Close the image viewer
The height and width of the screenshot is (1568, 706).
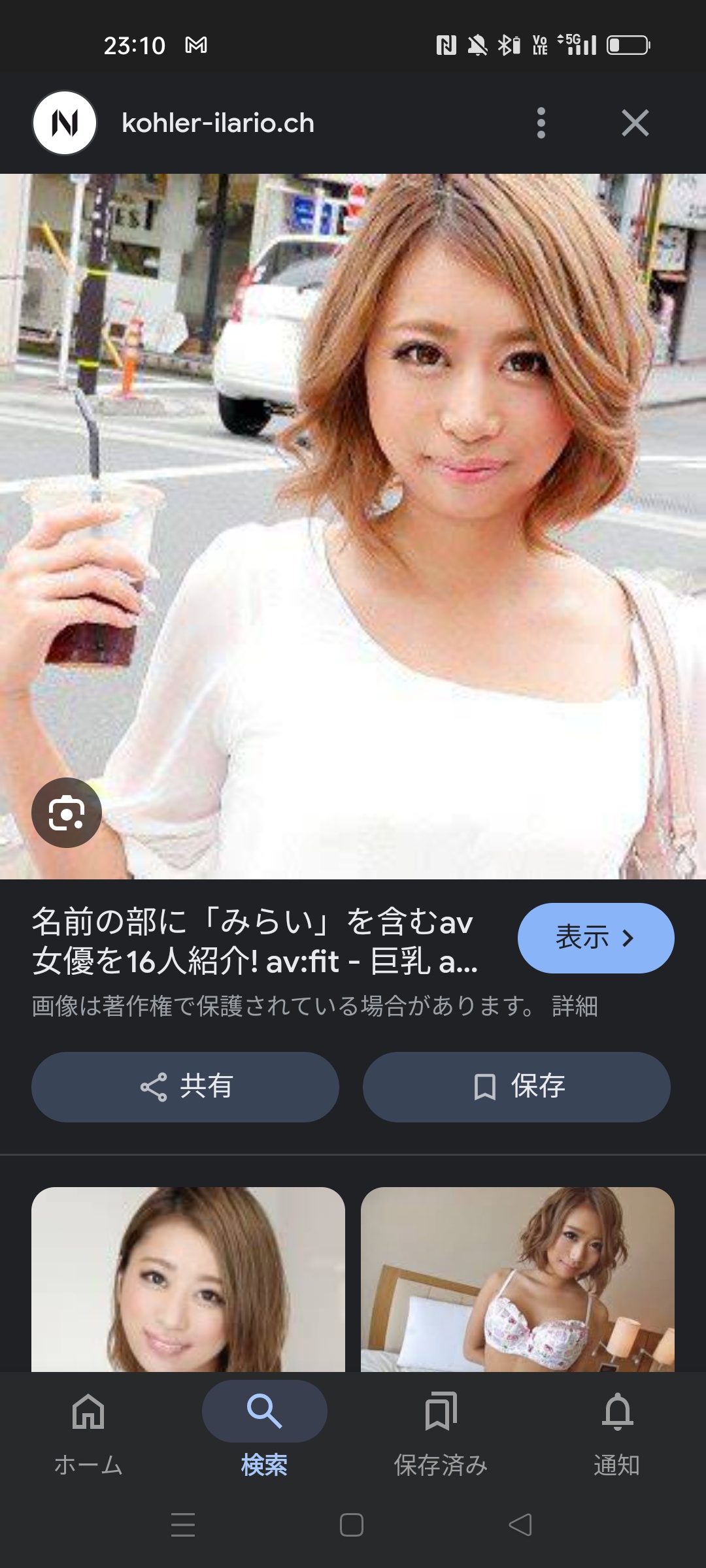tap(635, 123)
